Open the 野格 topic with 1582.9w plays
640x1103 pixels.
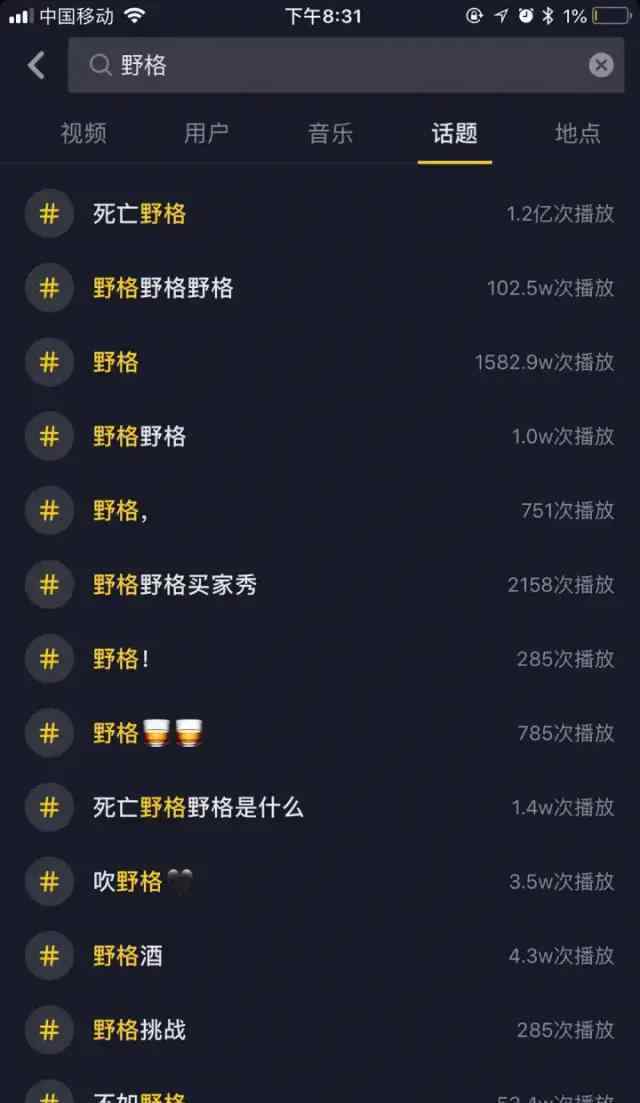point(320,362)
